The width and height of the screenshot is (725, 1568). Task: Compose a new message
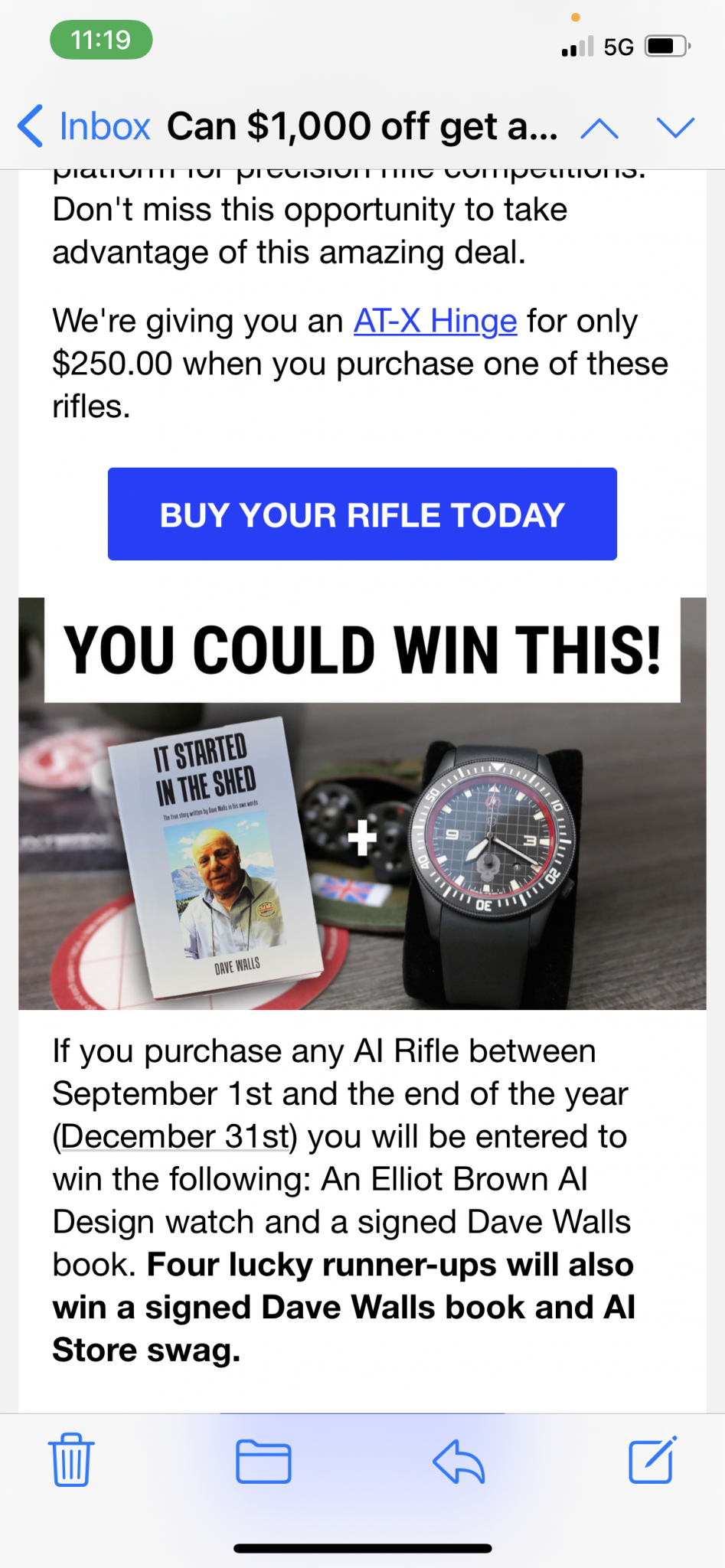tap(652, 1460)
